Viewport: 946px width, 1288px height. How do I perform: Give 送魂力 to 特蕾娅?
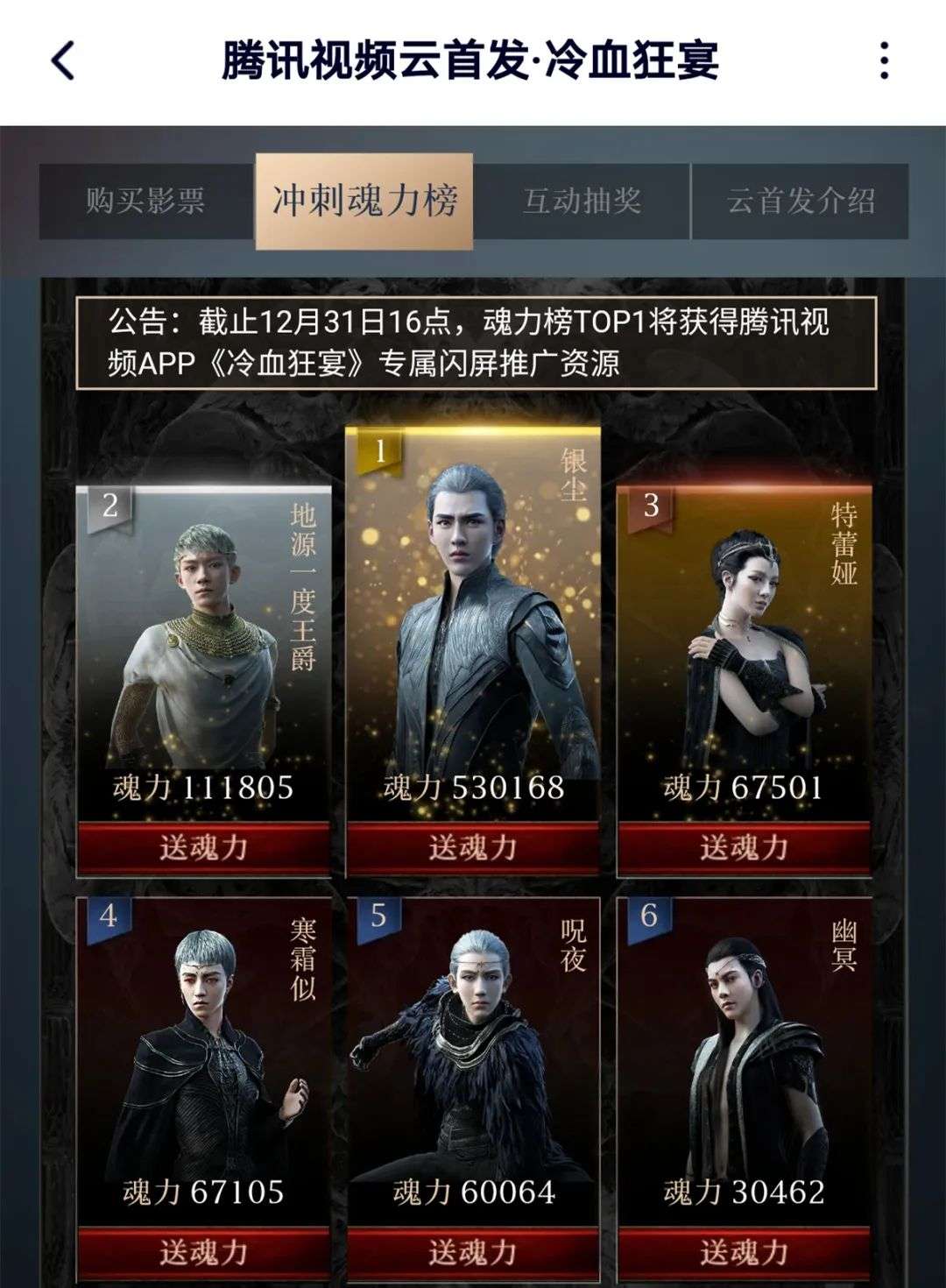pyautogui.click(x=744, y=848)
